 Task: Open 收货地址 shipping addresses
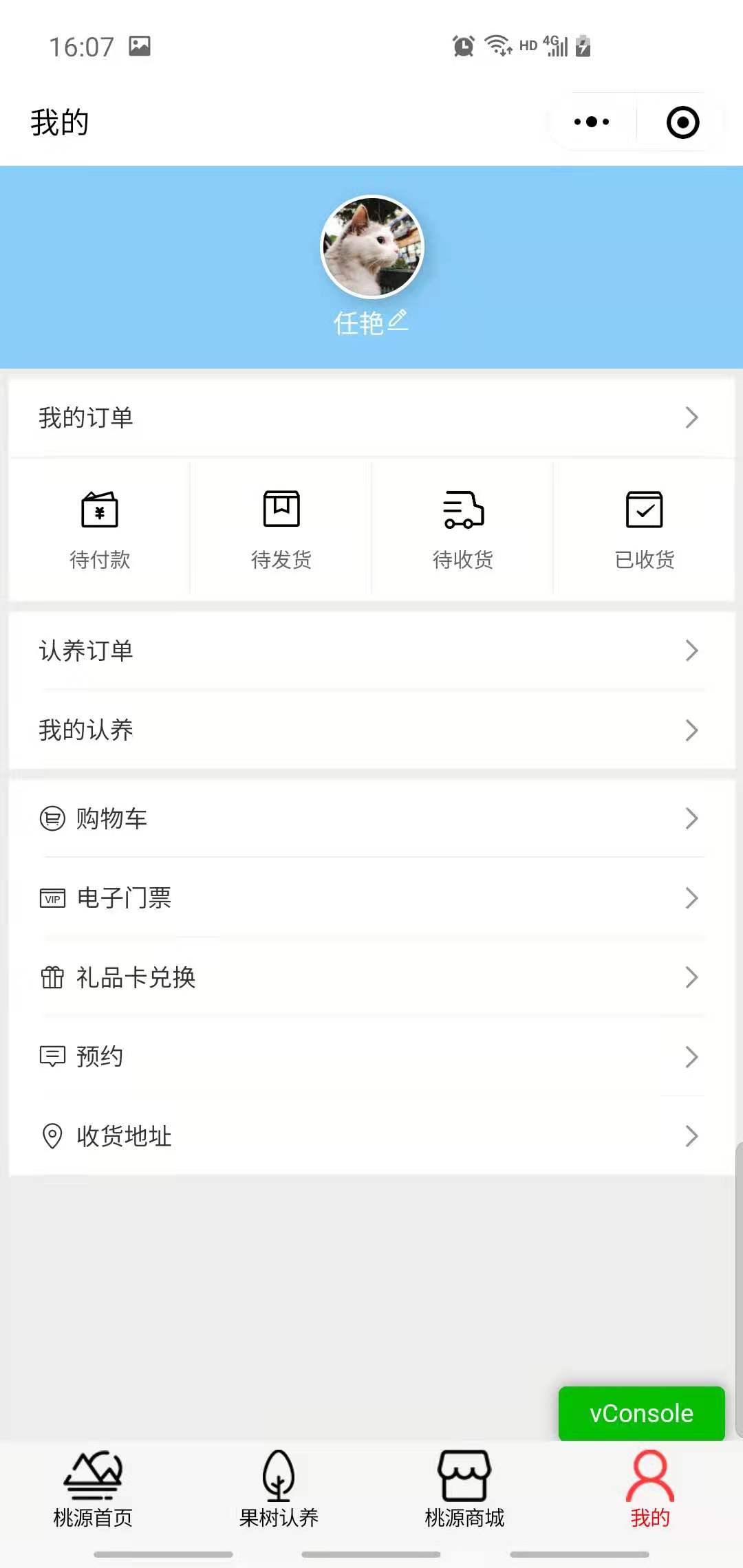point(371,1136)
